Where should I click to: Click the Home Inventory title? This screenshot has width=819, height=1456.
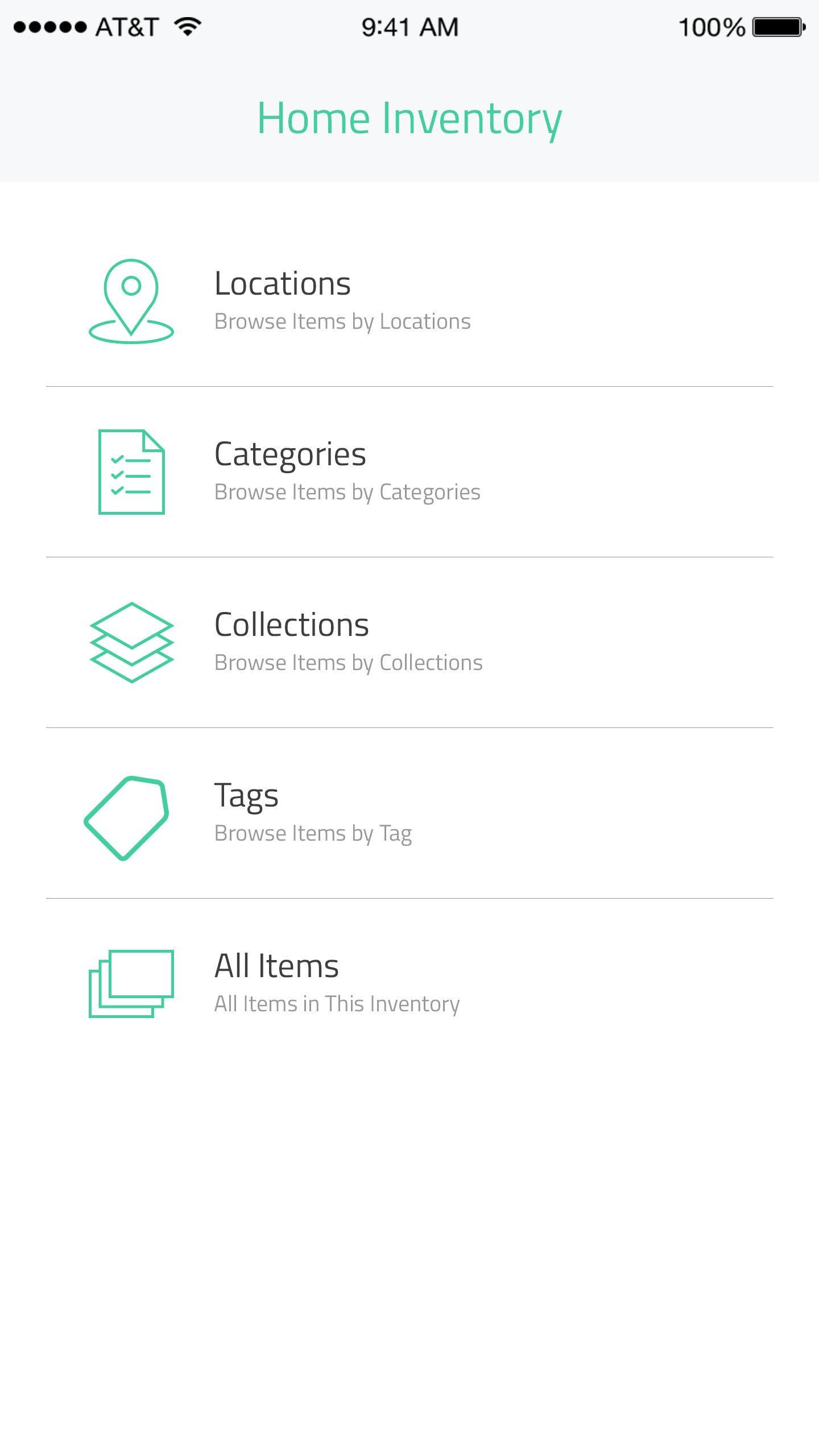point(409,118)
